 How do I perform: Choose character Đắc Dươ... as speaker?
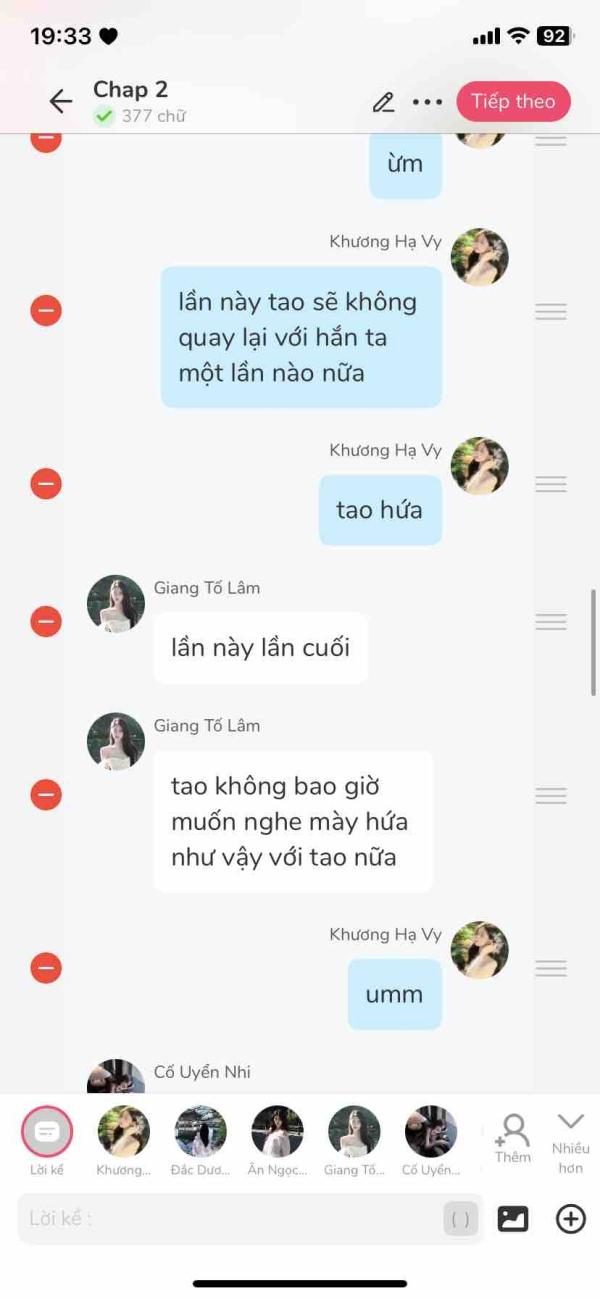tap(201, 1140)
